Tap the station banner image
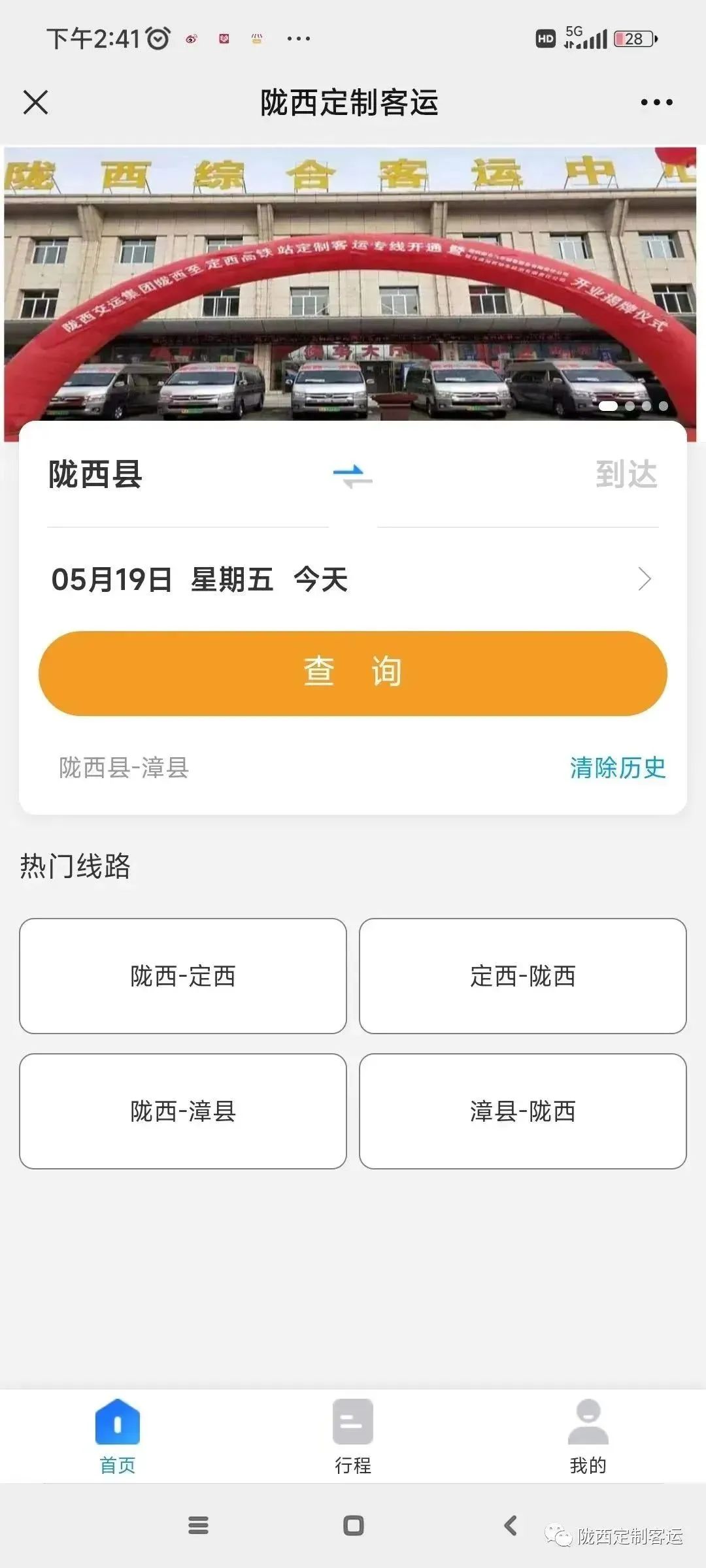The height and width of the screenshot is (1568, 706). point(353,281)
